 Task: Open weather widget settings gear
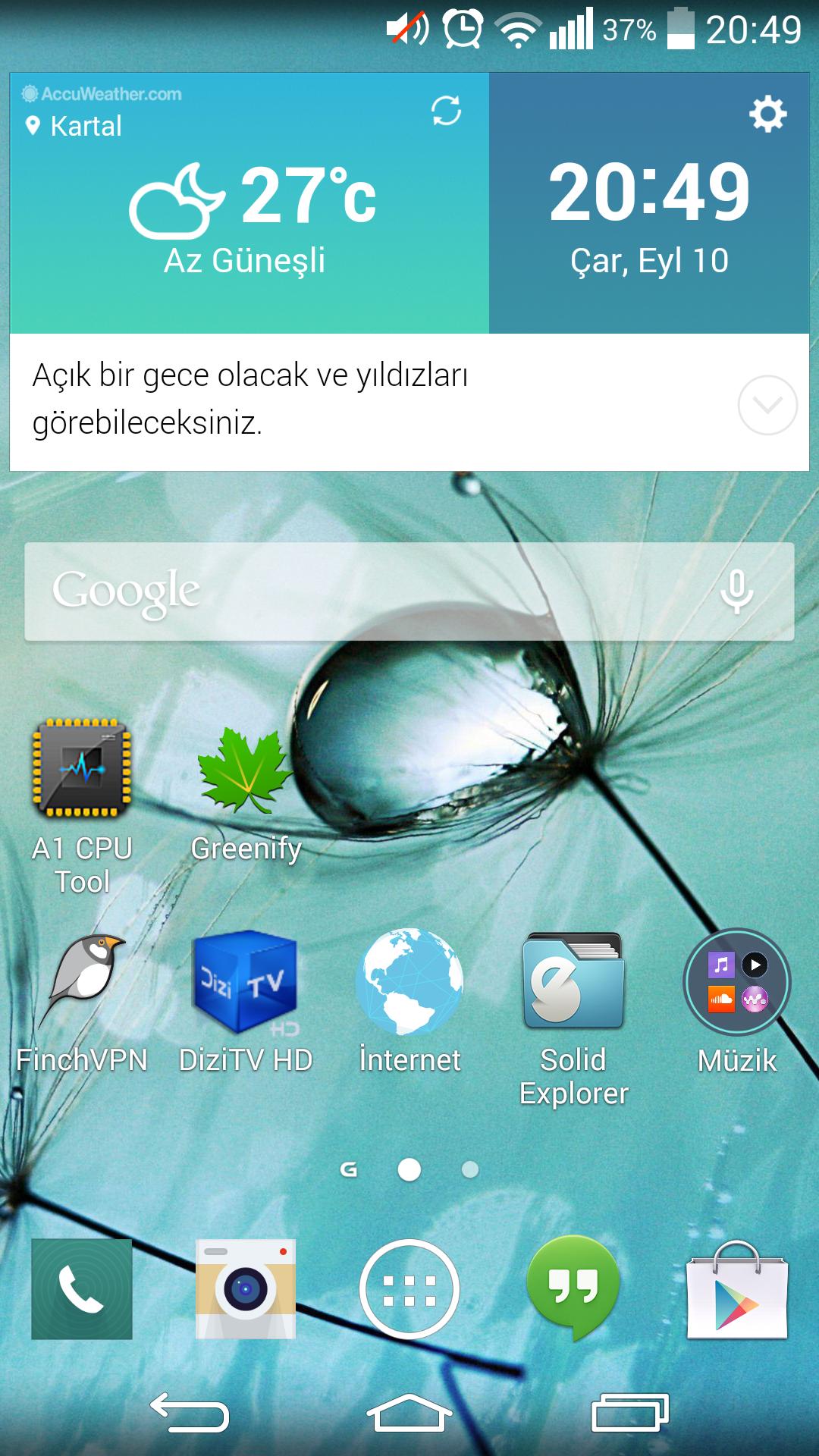click(x=767, y=115)
